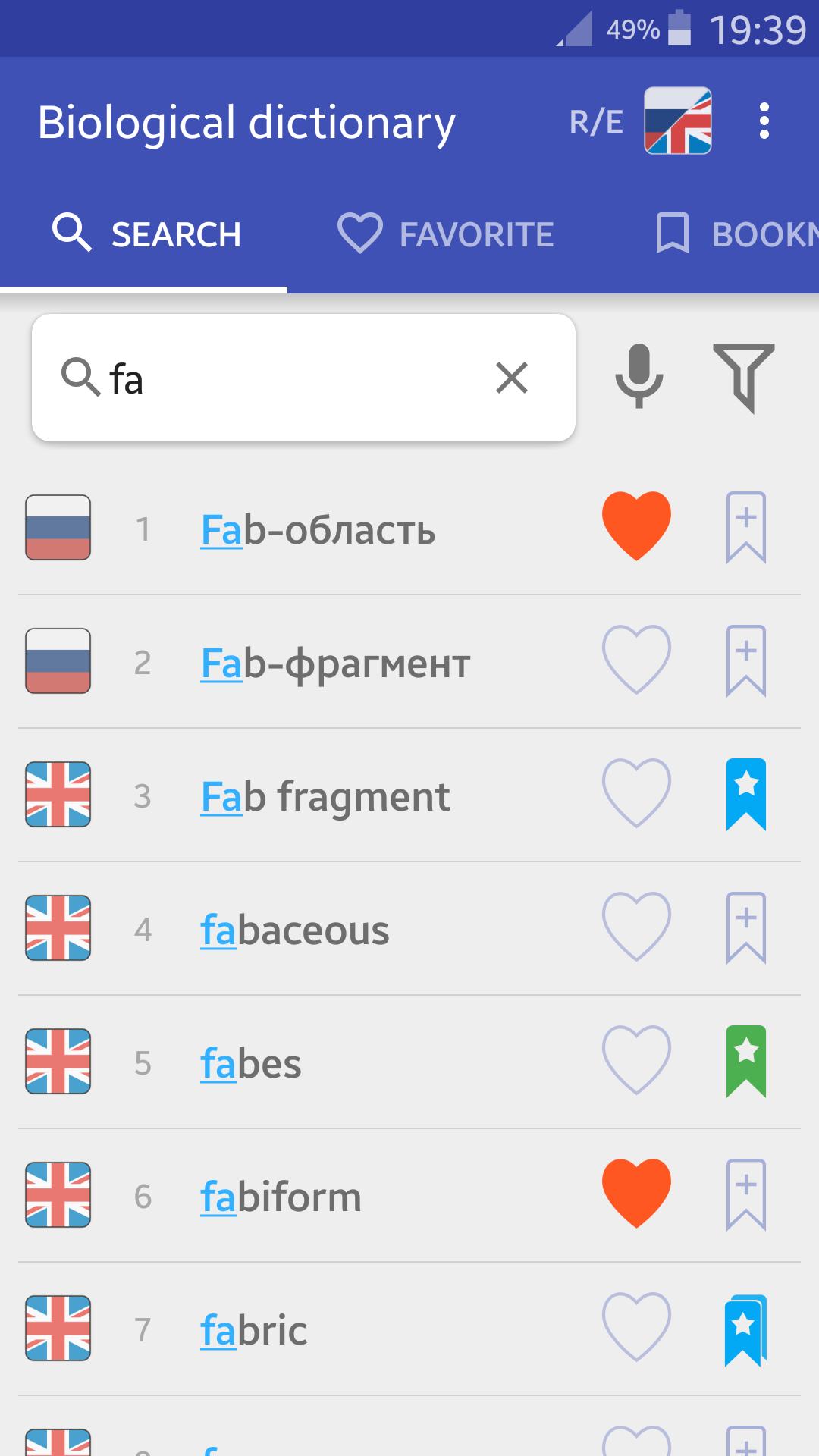
Task: Favorite the Fab-фрагмент entry
Action: (x=636, y=660)
